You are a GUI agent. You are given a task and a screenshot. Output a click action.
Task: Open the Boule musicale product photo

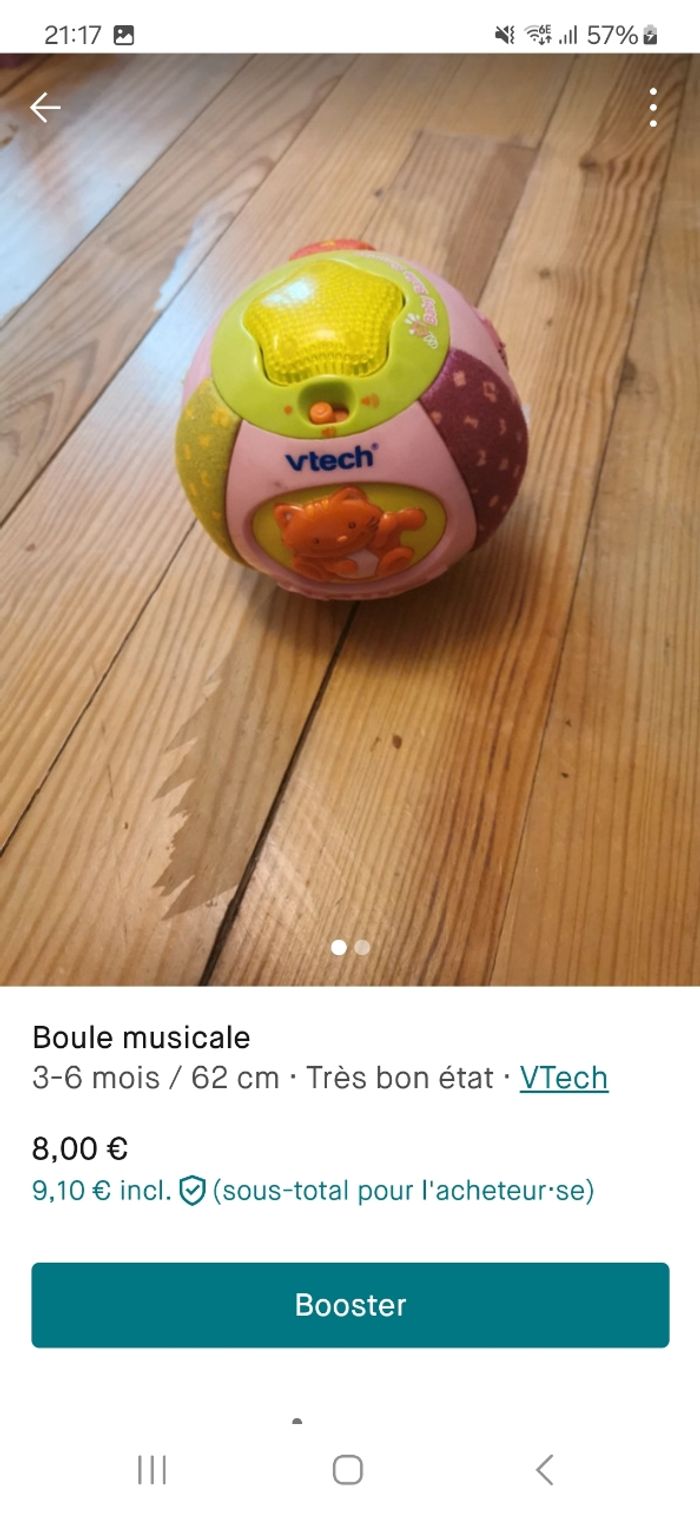(x=350, y=520)
